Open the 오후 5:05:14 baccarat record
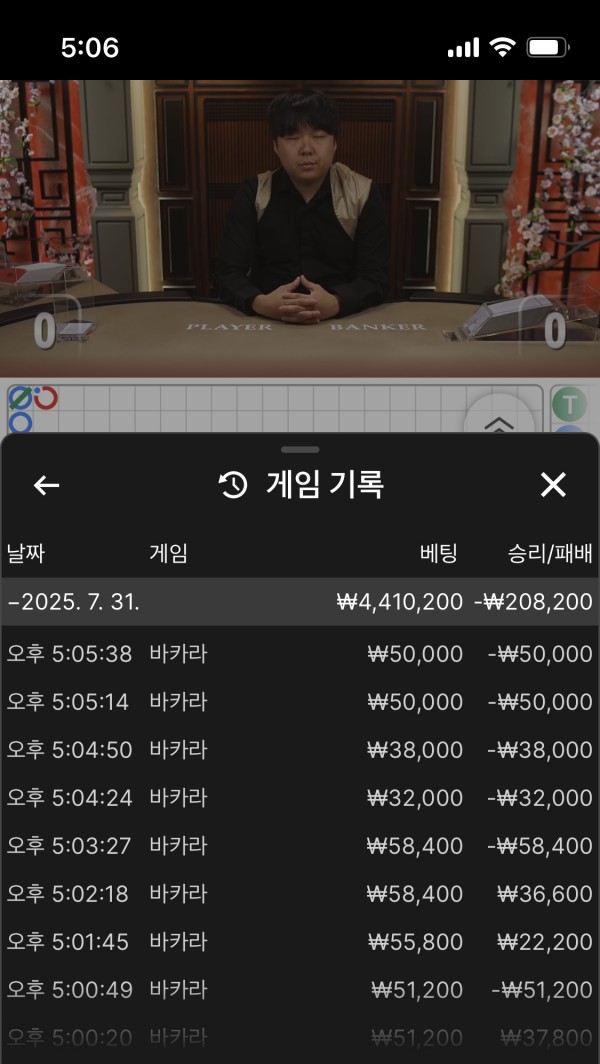Viewport: 600px width, 1064px height. pyautogui.click(x=300, y=702)
